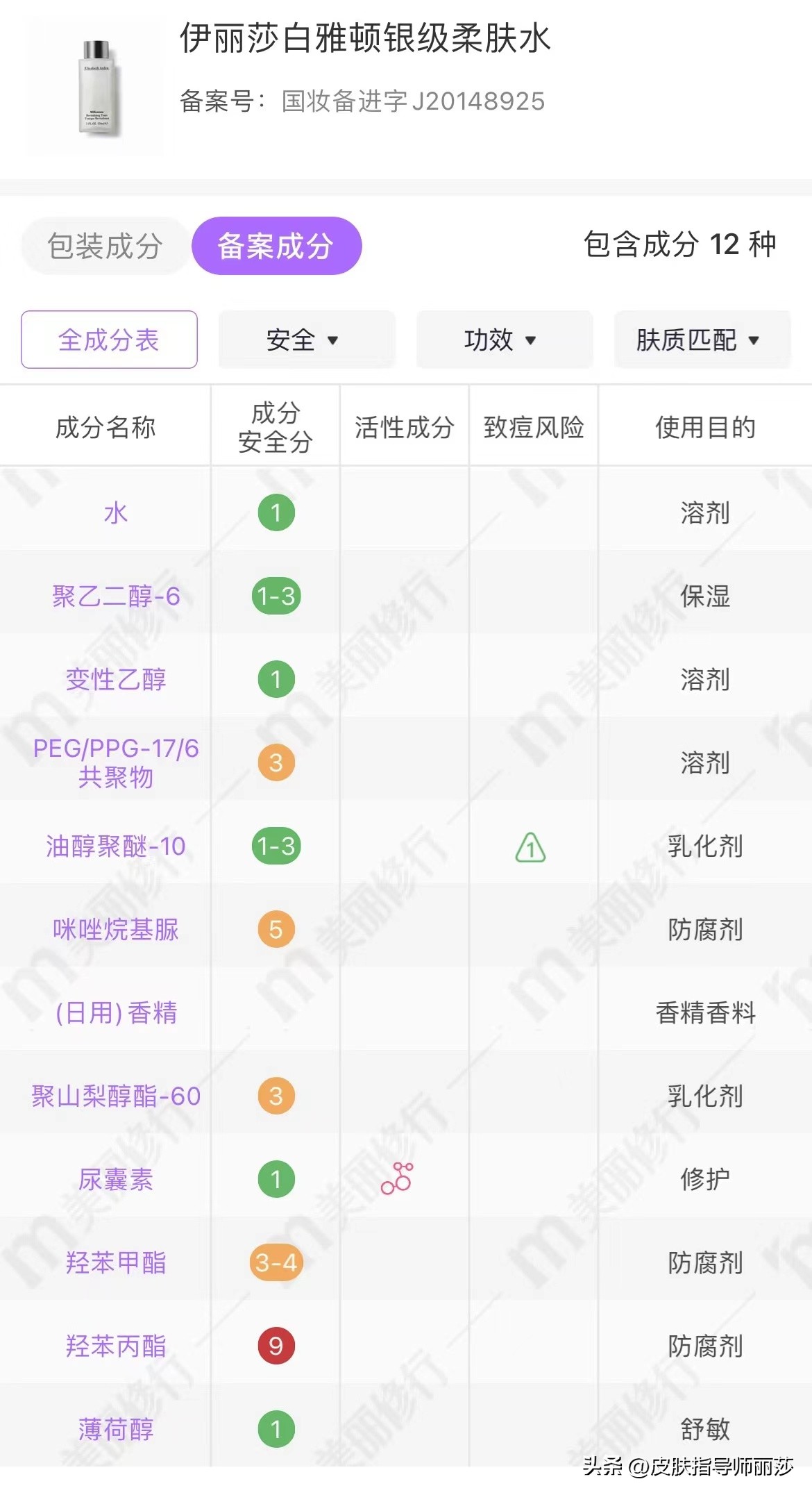Viewport: 812px width, 1495px height.
Task: Open ingredient details for 水
Action: (x=116, y=513)
